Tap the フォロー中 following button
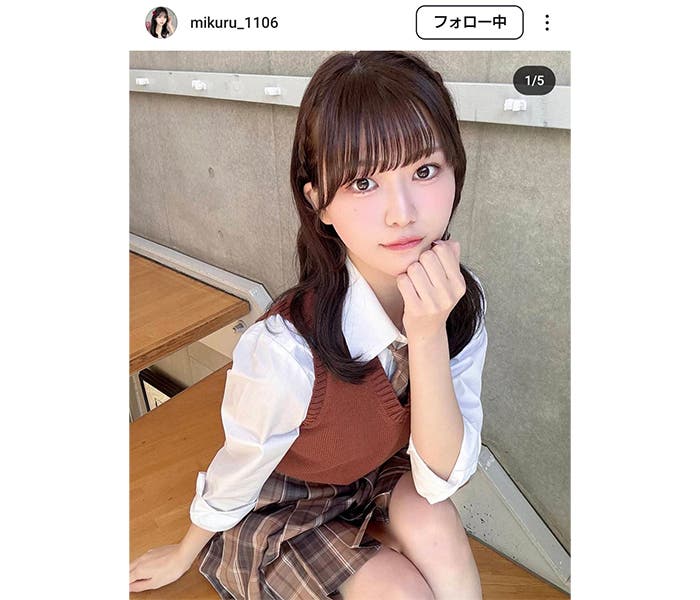The width and height of the screenshot is (700, 600). 469,22
